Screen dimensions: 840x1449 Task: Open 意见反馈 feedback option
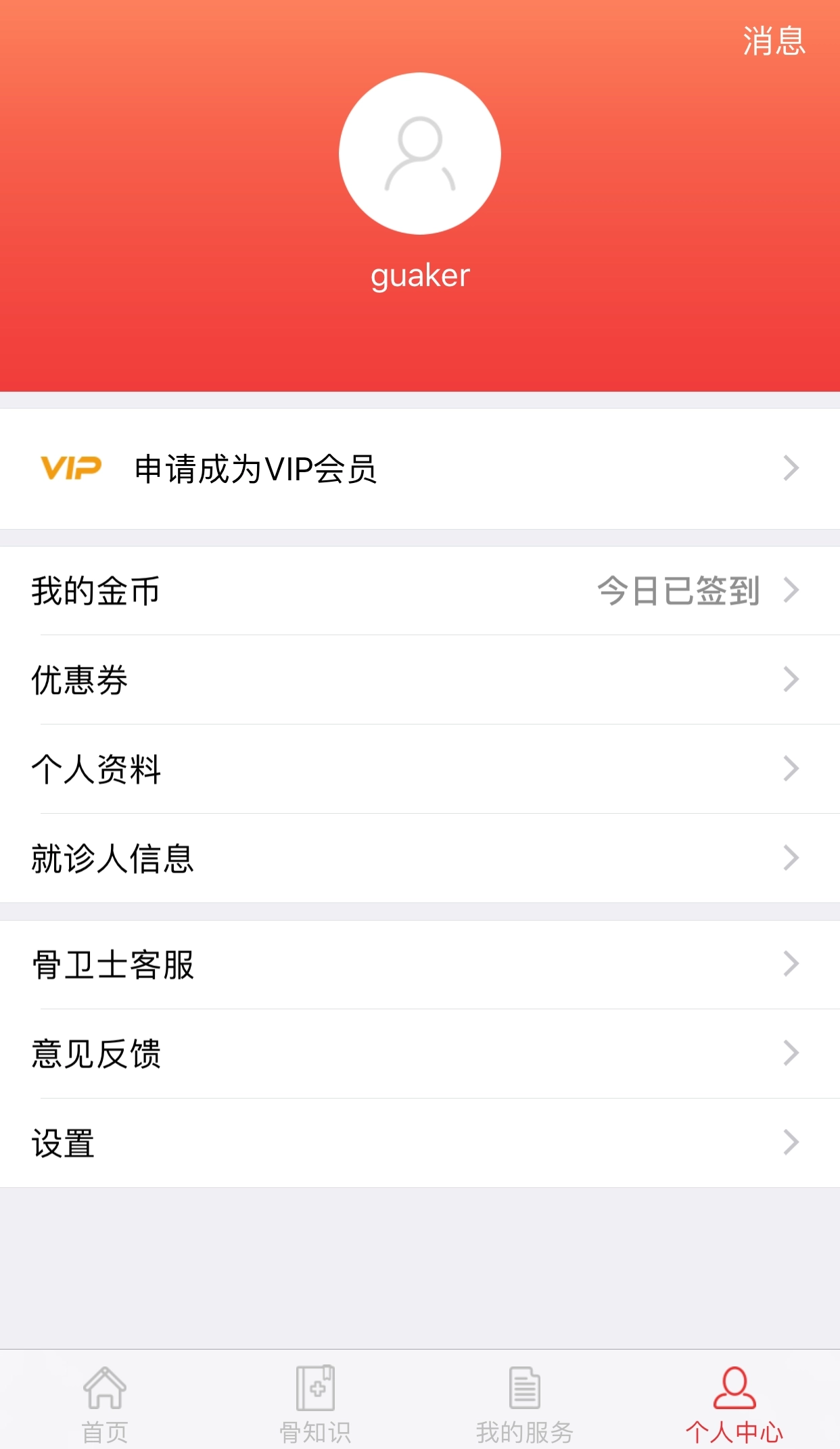419,1052
